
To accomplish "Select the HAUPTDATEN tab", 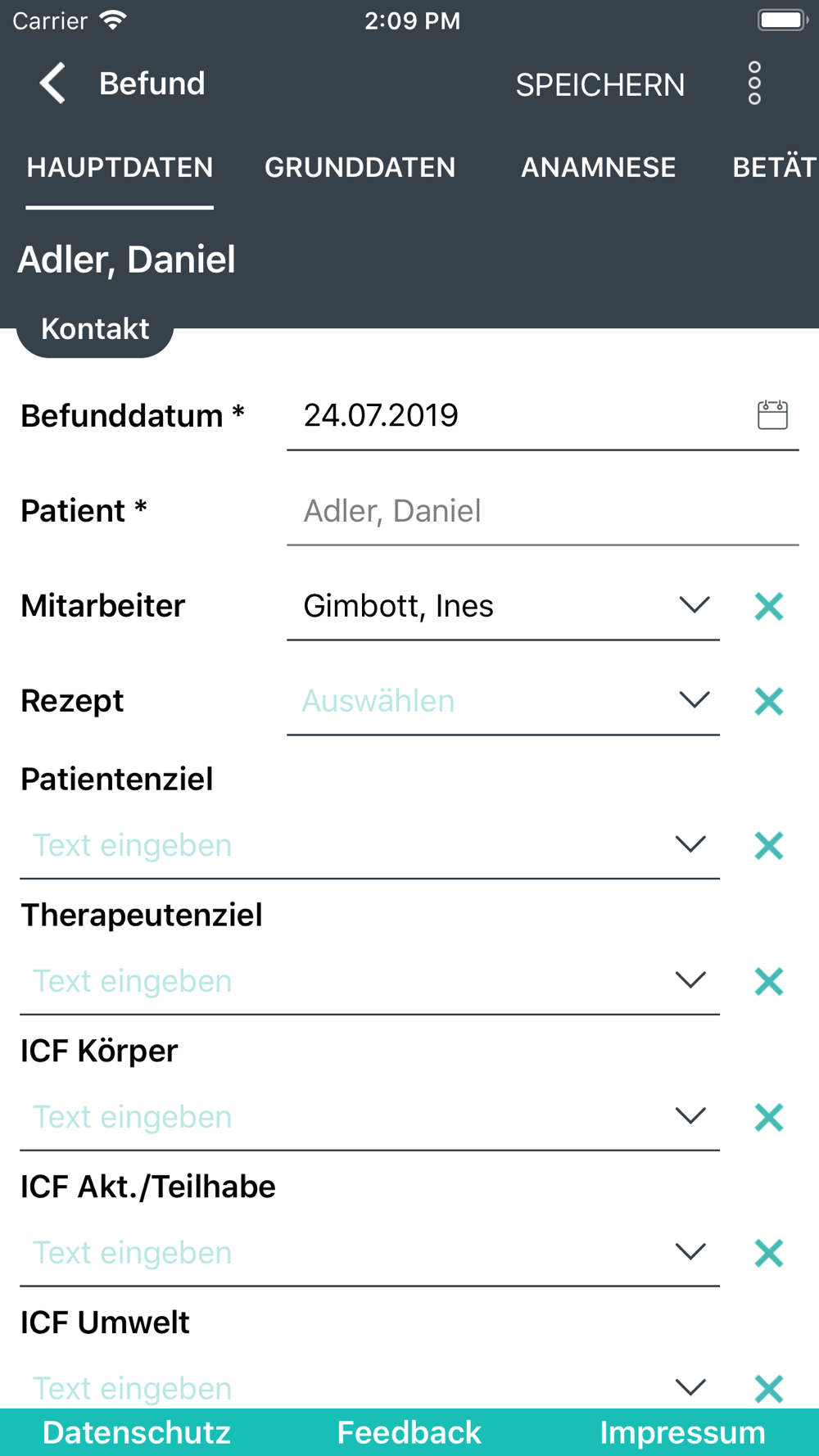I will click(120, 167).
